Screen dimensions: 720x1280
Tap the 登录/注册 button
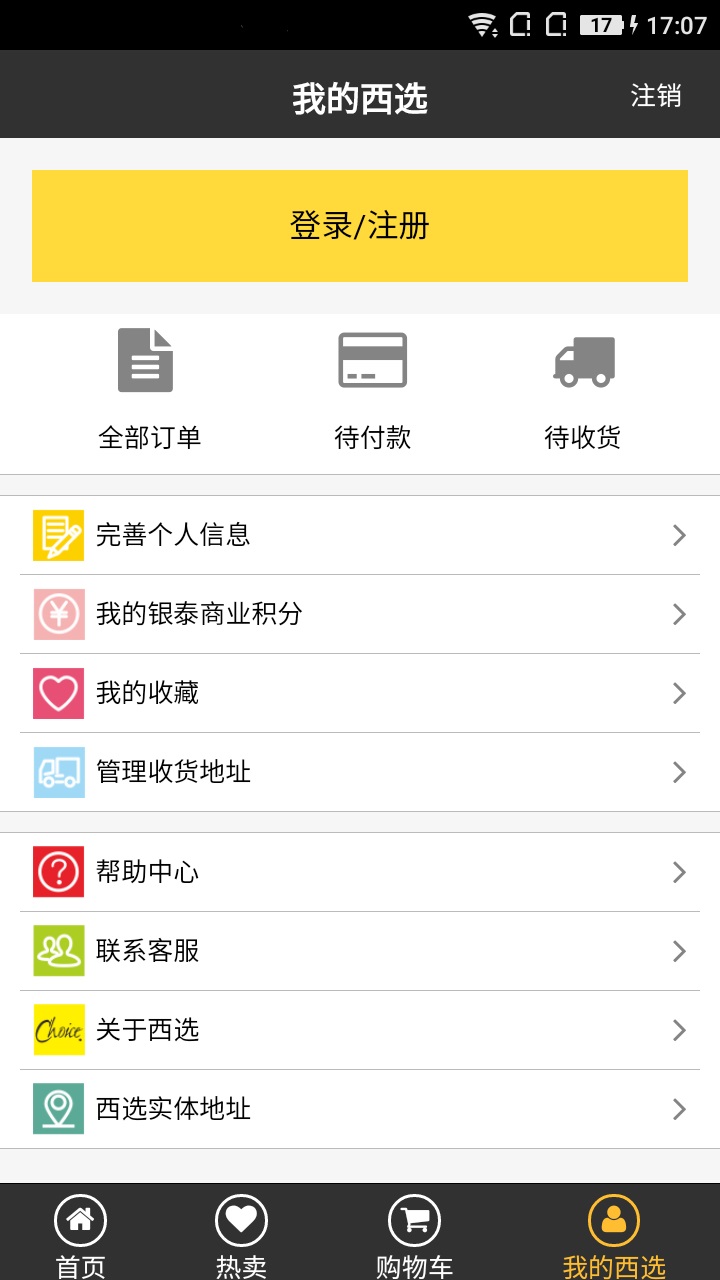(x=360, y=226)
